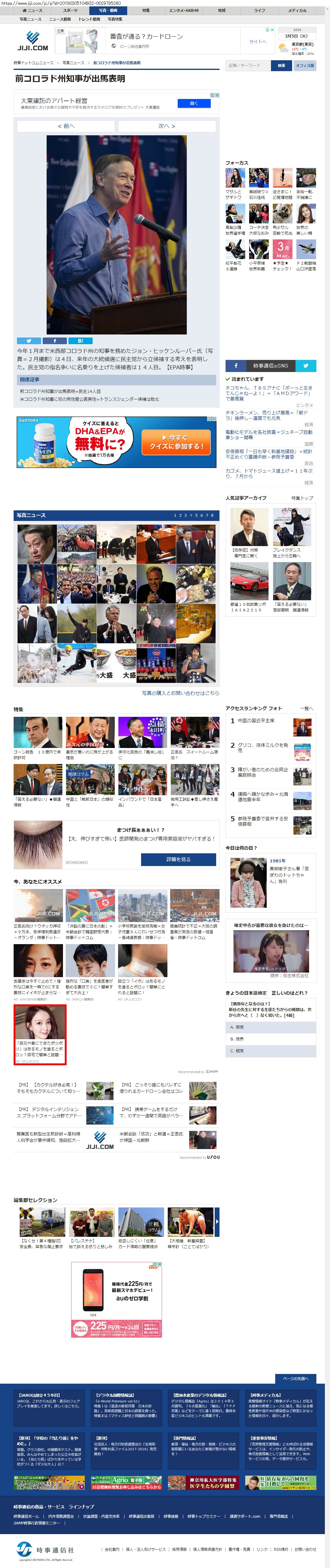Screen dimensions: 330x1568
Task: Choose quiz answer A. 限界
Action: [270, 1027]
